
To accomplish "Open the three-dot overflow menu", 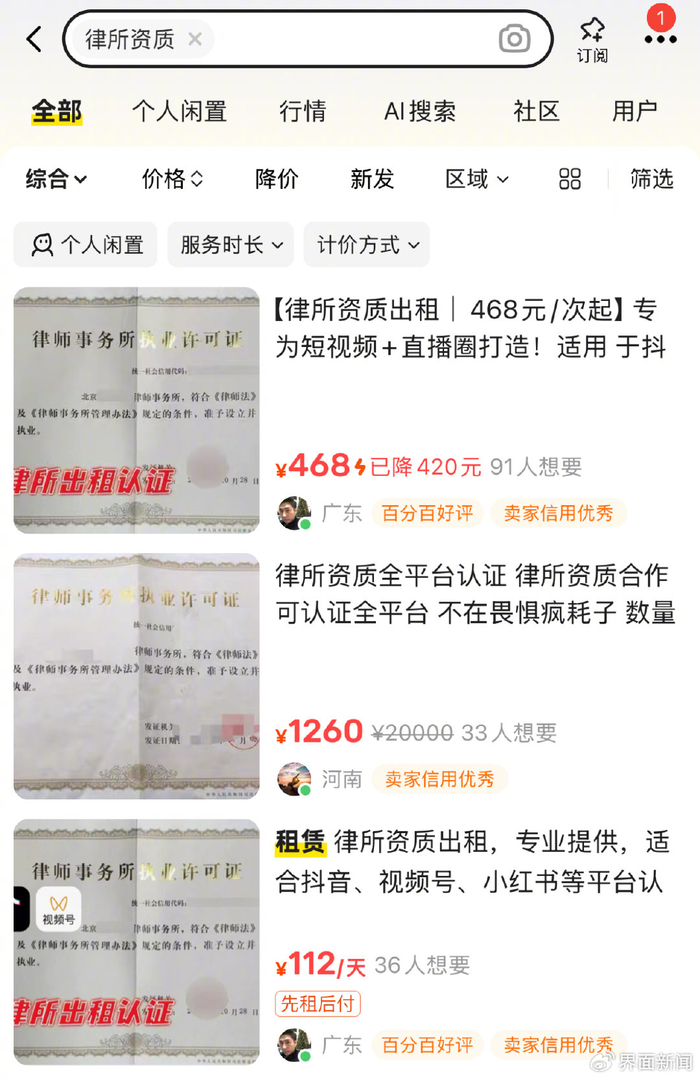I will [x=660, y=39].
